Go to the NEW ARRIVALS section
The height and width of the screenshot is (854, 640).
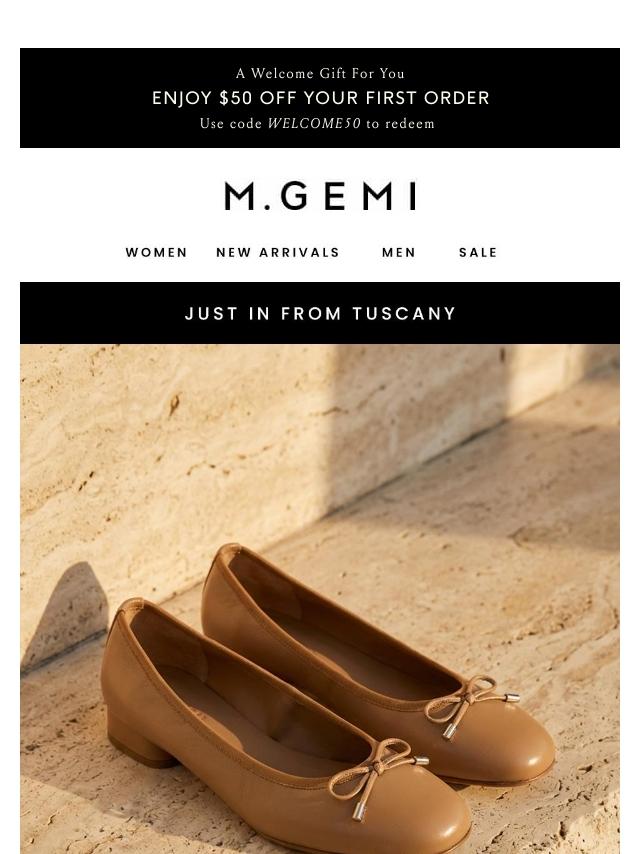tap(278, 252)
